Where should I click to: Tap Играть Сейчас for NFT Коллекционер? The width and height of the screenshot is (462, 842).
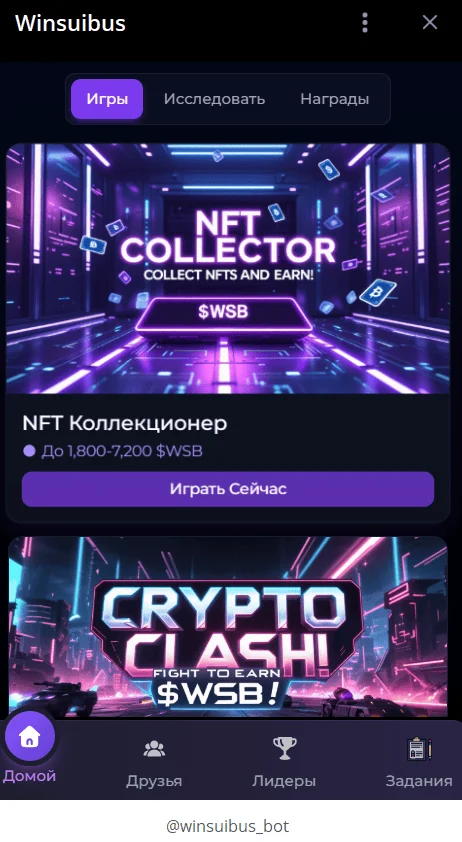coord(228,489)
